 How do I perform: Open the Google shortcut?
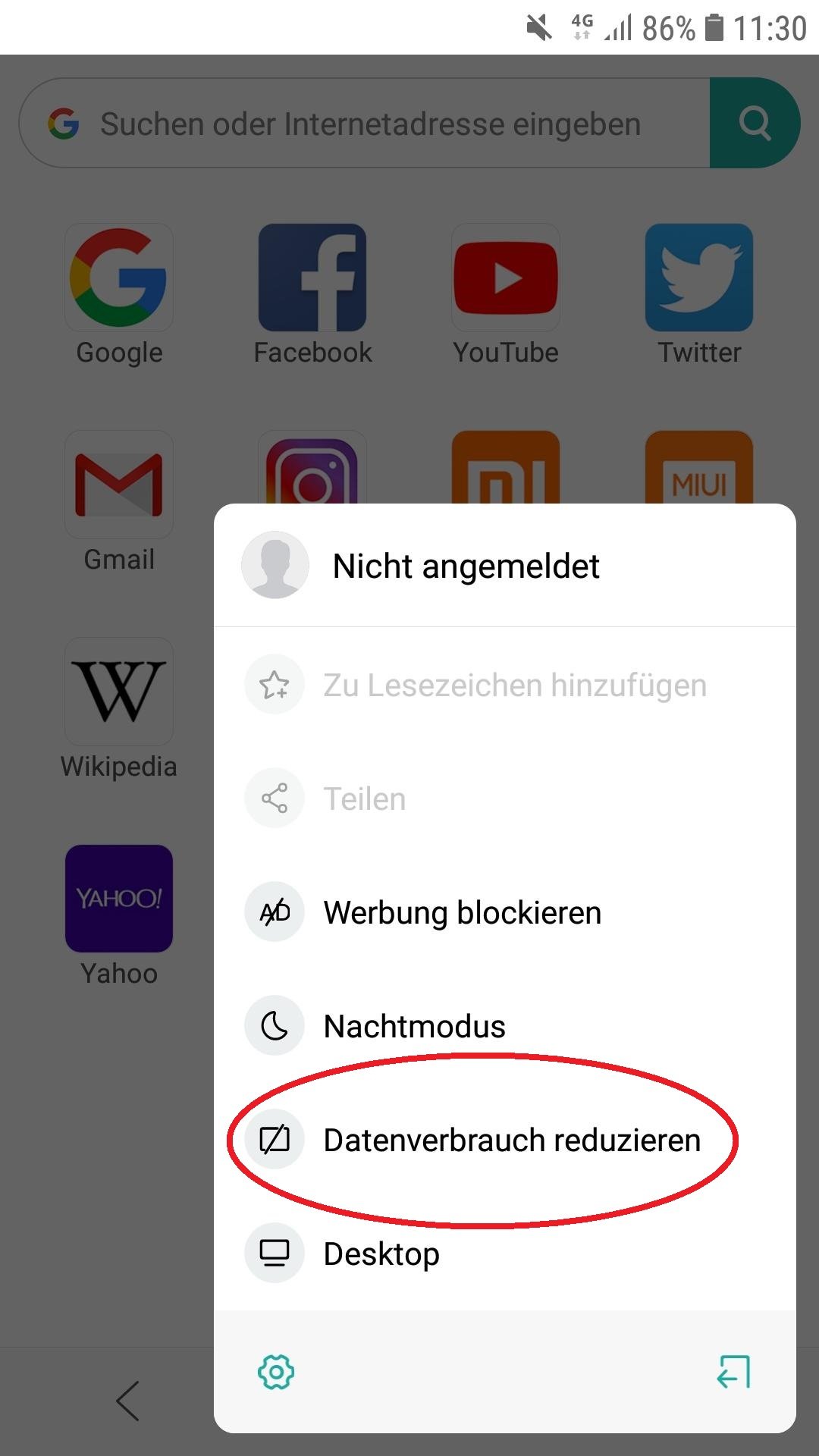(119, 278)
